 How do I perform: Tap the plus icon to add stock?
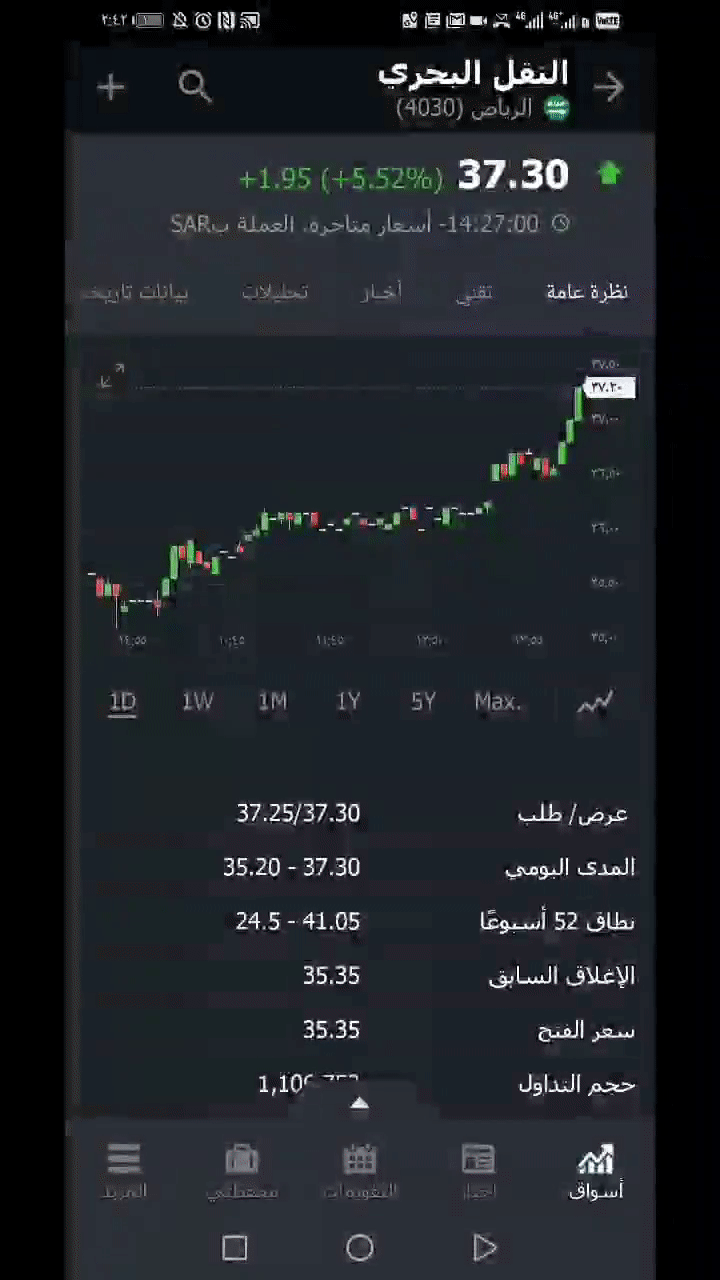(111, 88)
